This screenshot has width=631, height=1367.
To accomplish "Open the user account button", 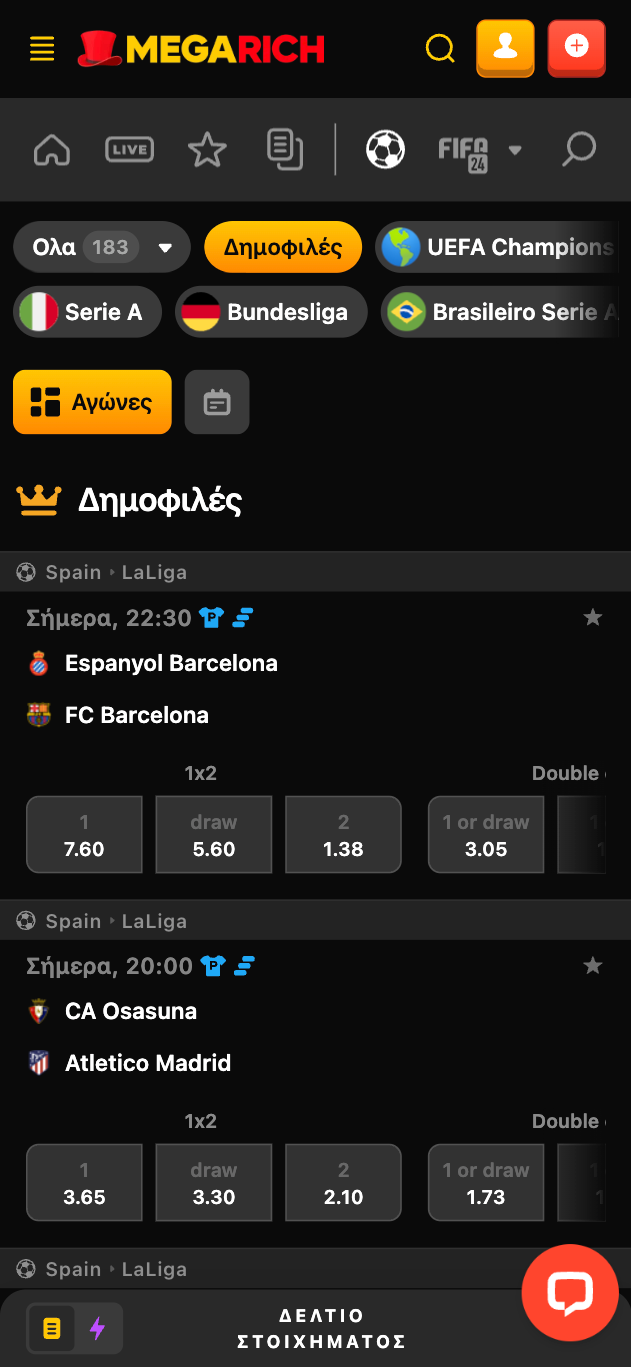I will point(505,48).
